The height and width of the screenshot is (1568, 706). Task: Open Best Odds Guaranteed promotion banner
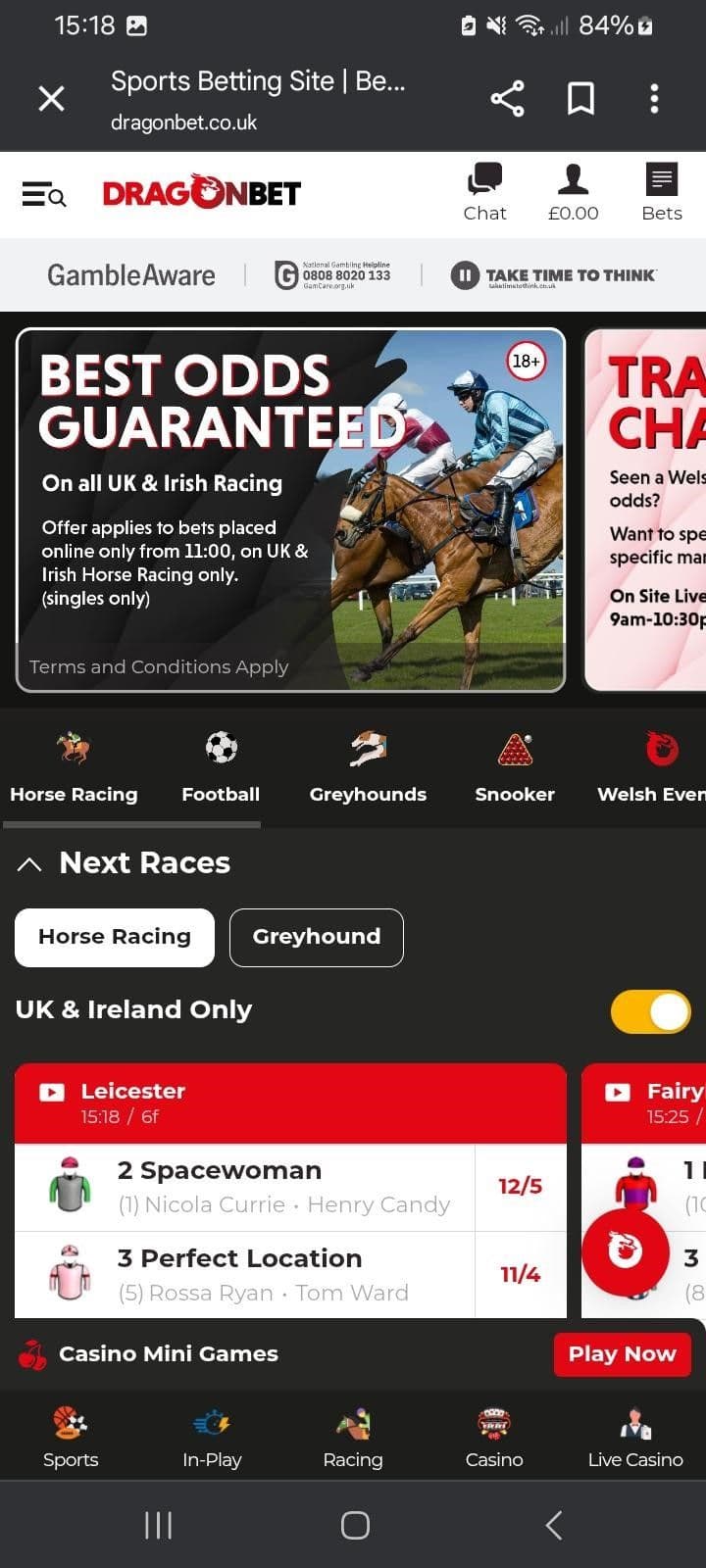(x=291, y=510)
